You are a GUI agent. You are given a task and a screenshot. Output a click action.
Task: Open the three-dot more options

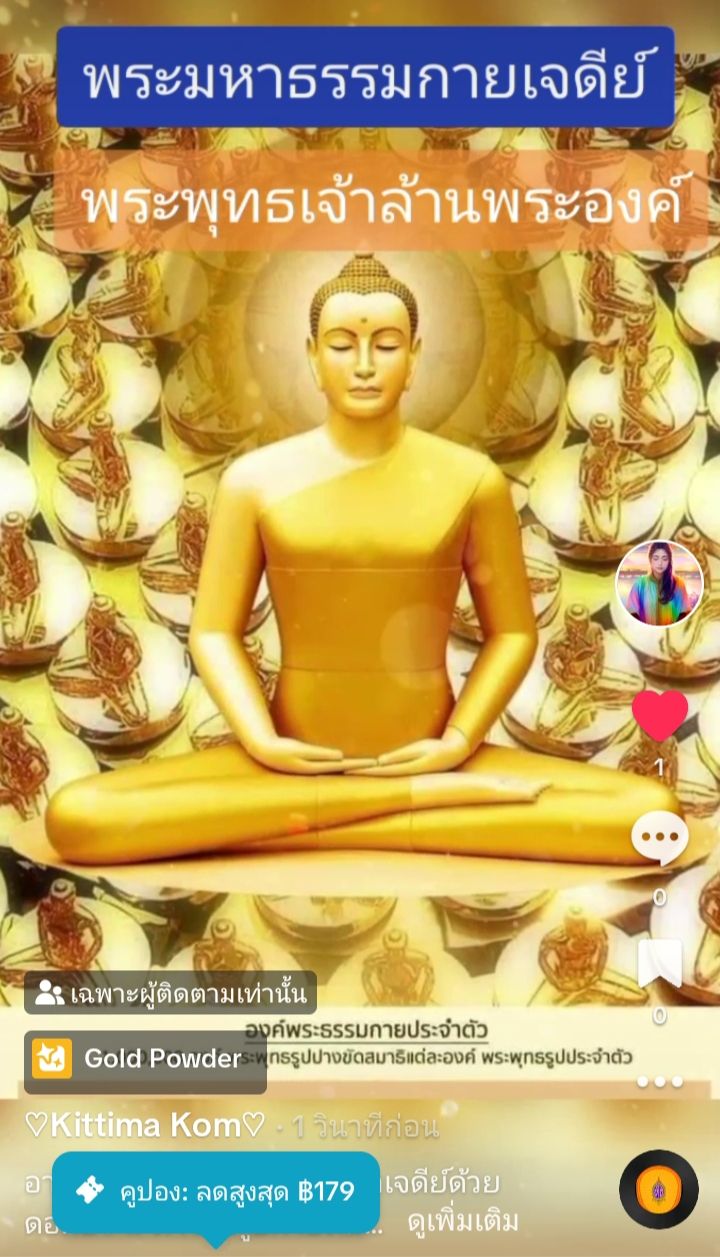(660, 1081)
